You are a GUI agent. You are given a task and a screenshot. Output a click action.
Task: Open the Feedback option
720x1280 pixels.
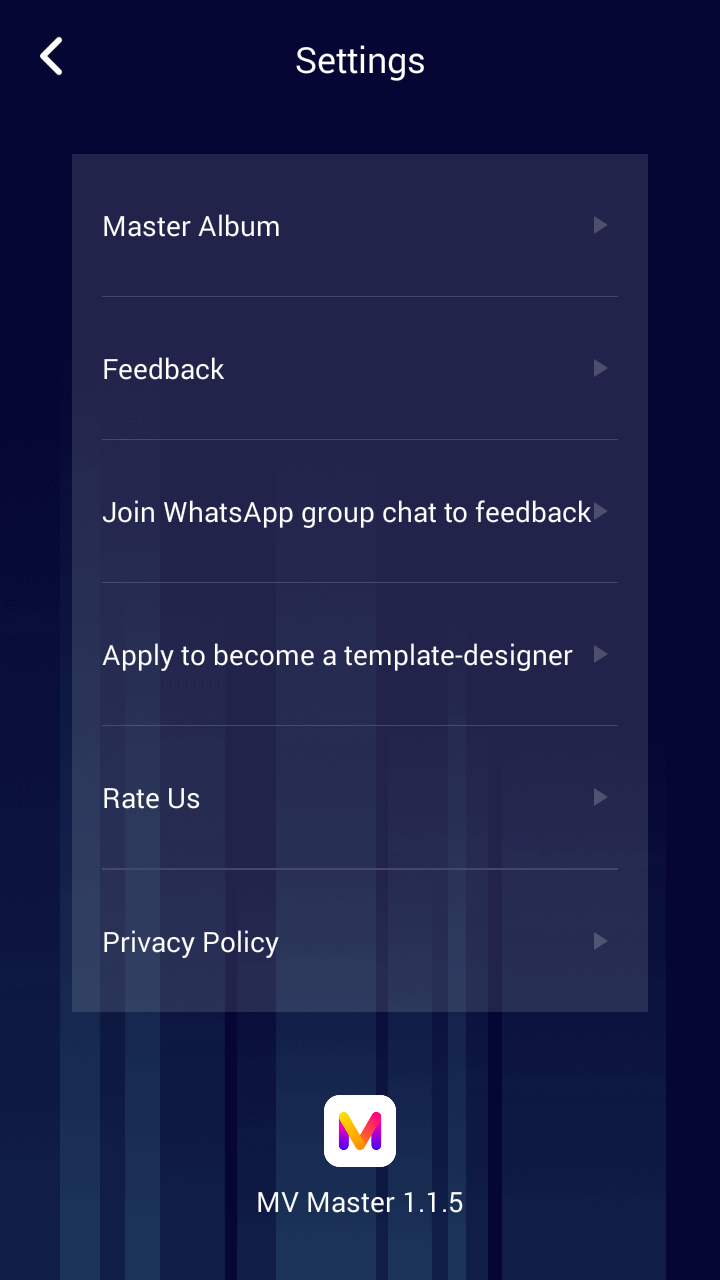[360, 369]
